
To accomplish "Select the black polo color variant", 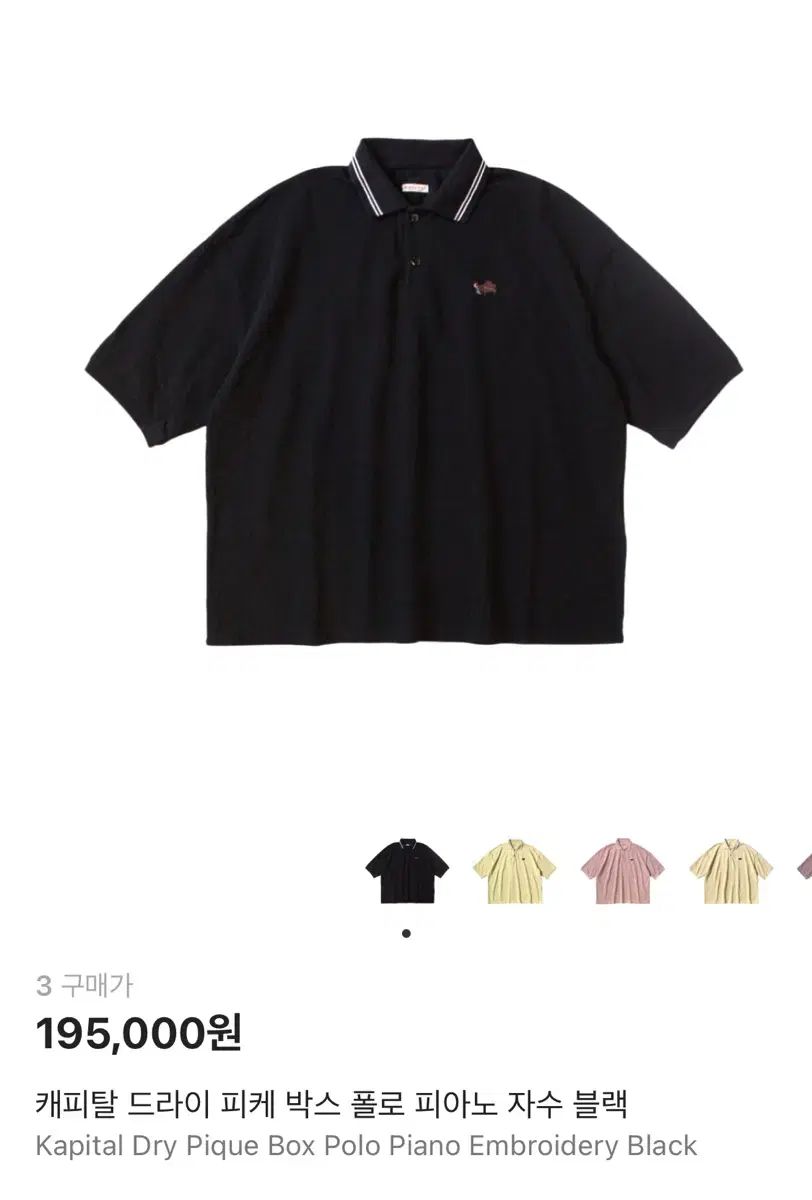I will coord(407,871).
